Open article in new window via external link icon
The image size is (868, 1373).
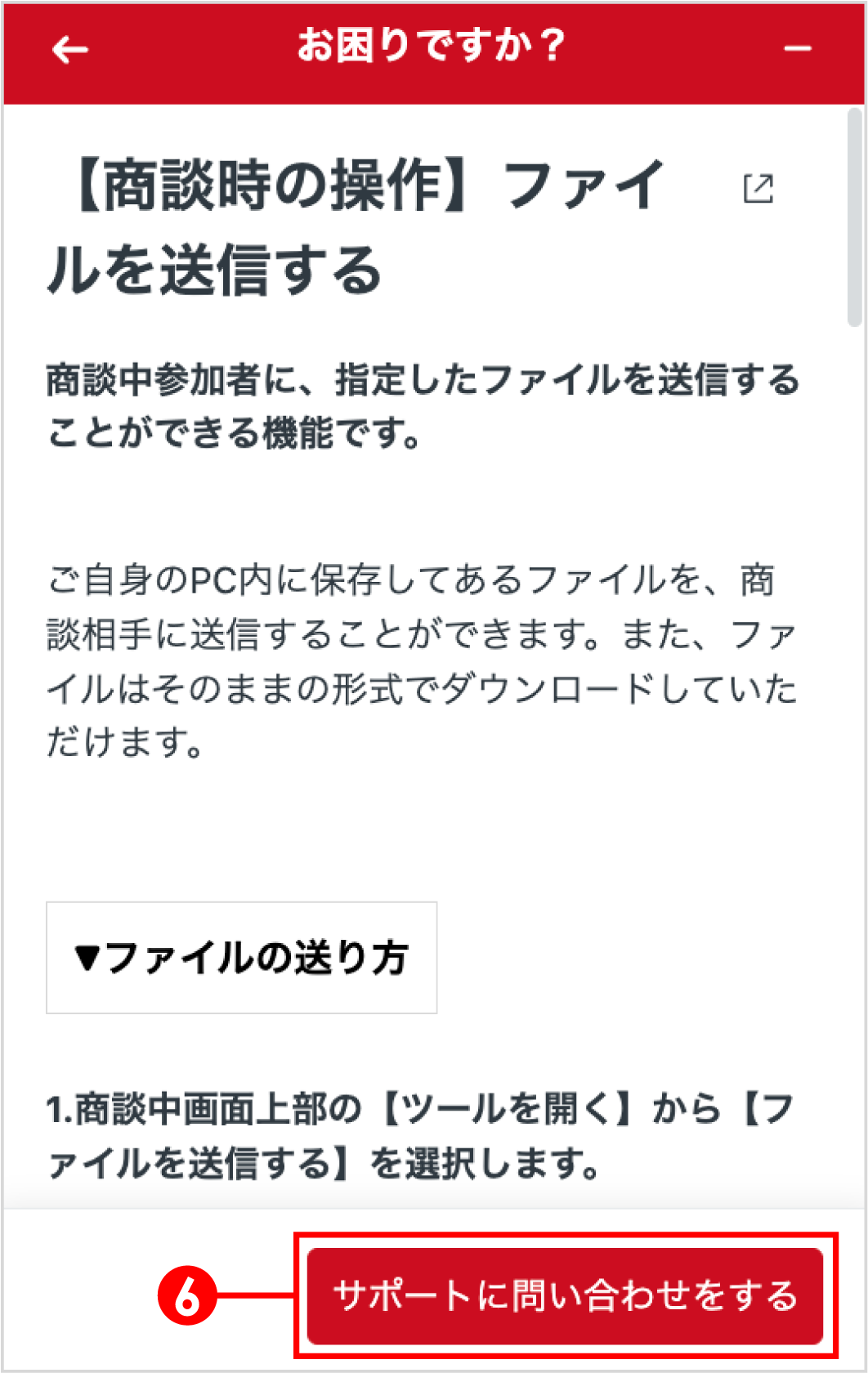coord(760,190)
